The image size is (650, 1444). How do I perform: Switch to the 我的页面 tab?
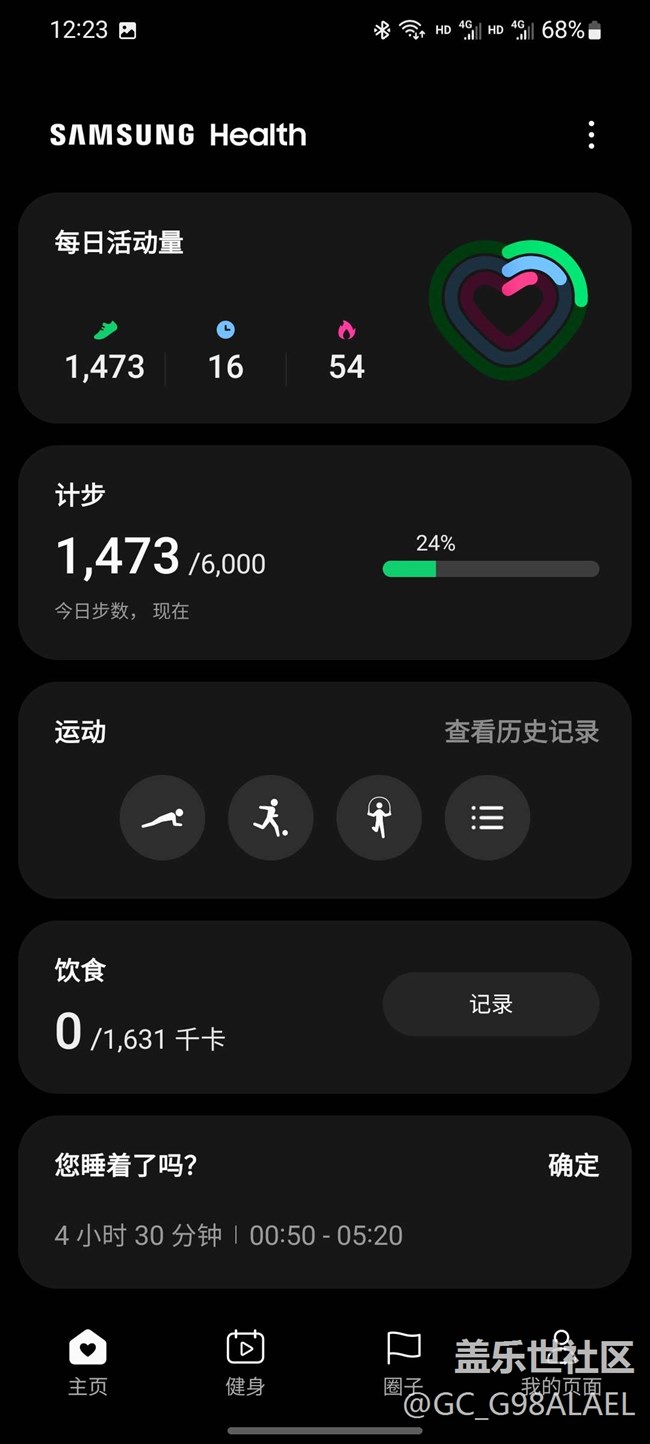[561, 1362]
